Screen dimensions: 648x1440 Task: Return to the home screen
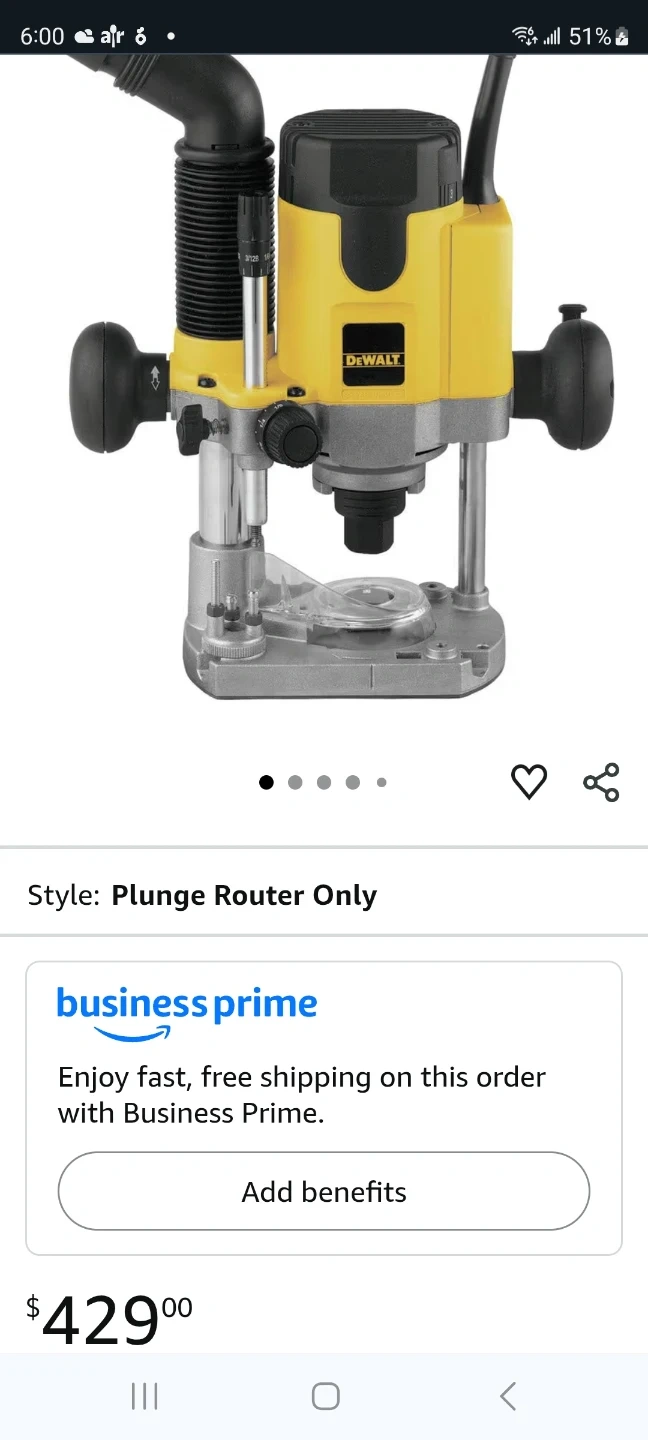pyautogui.click(x=325, y=1396)
